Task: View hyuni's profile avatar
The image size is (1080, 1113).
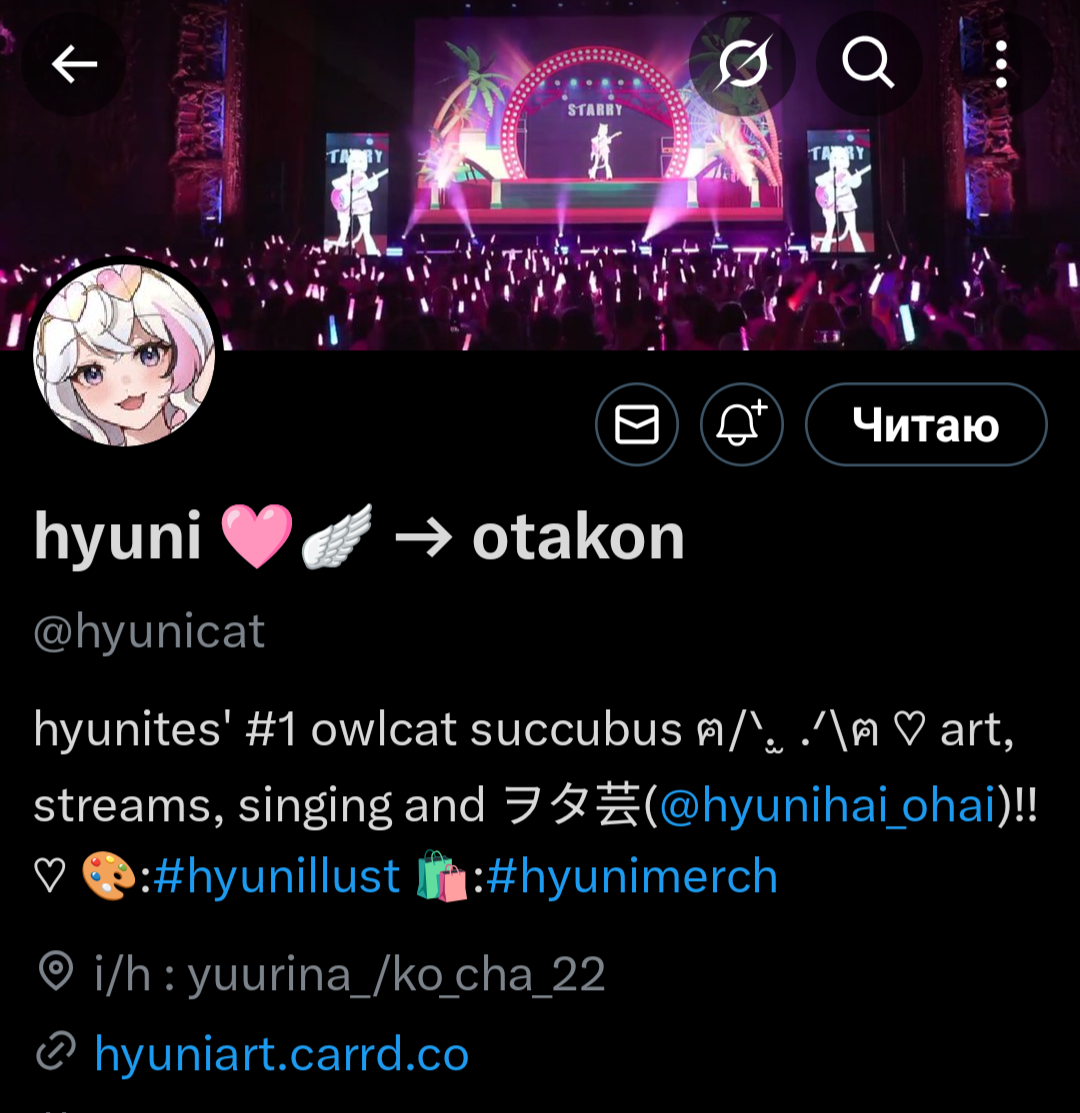Action: [x=125, y=355]
